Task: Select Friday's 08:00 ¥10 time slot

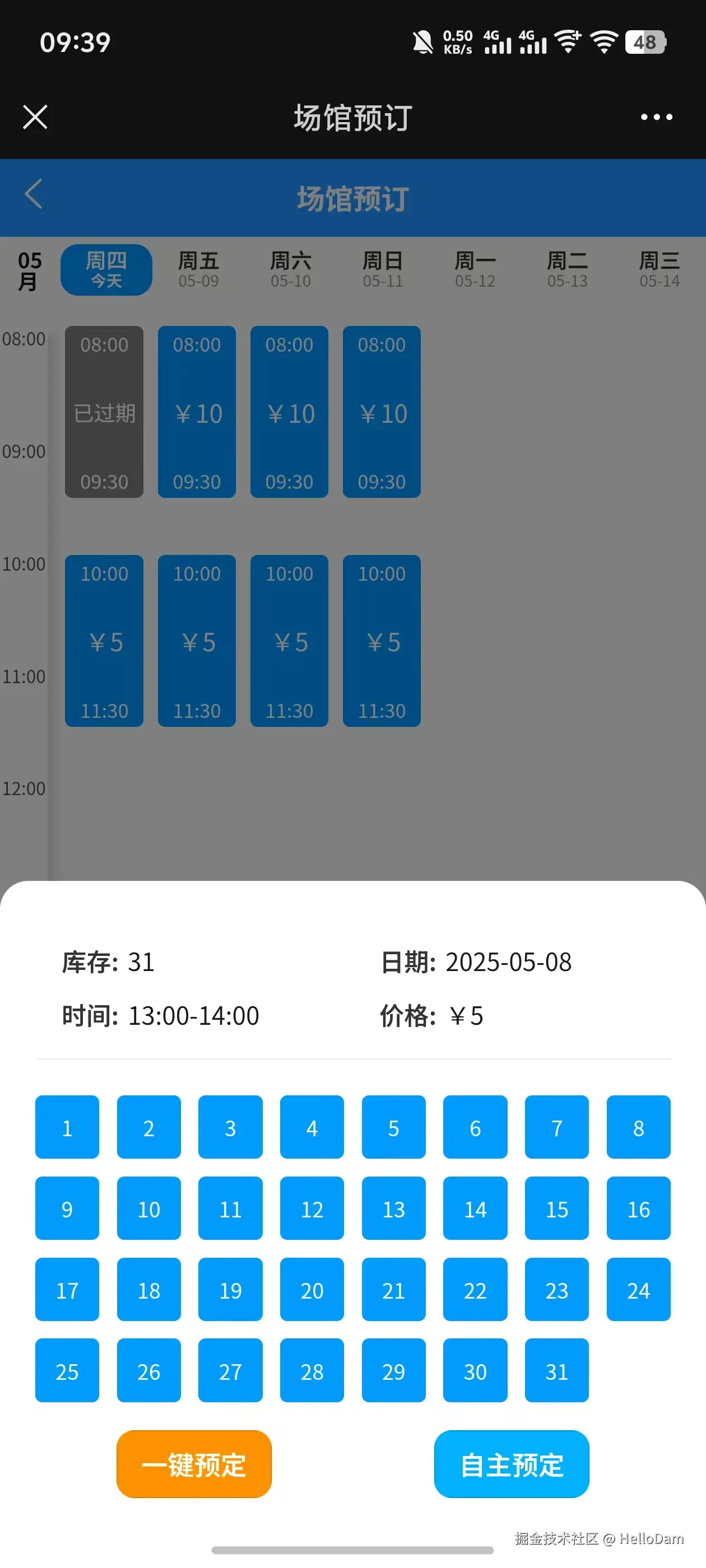Action: 196,413
